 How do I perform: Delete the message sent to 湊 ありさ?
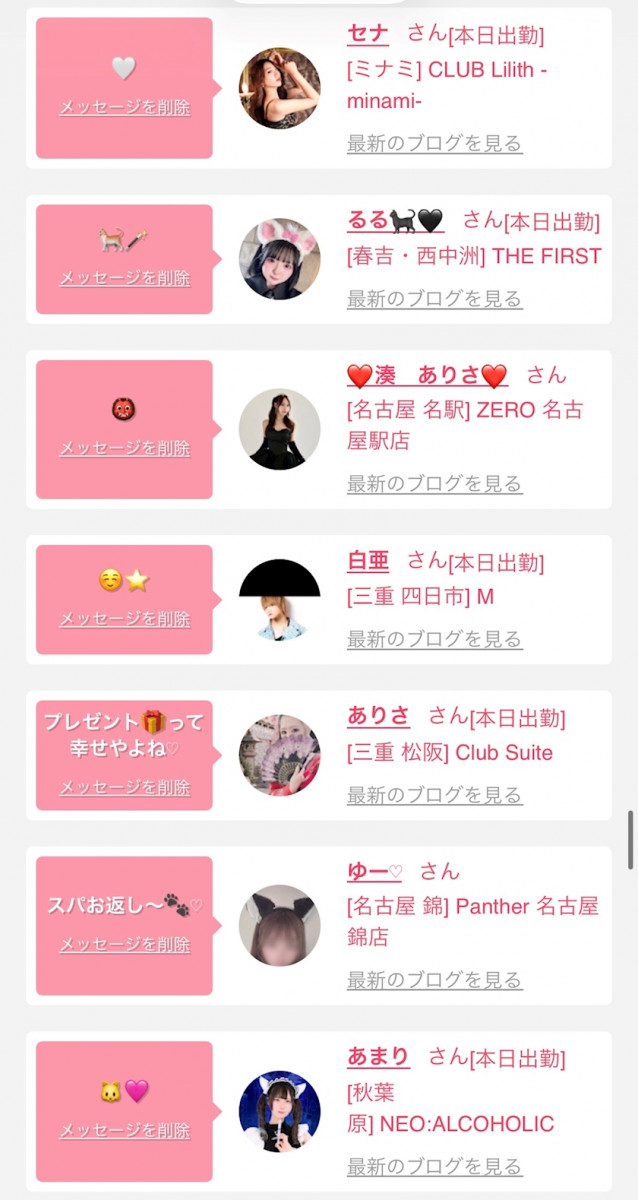pyautogui.click(x=124, y=448)
